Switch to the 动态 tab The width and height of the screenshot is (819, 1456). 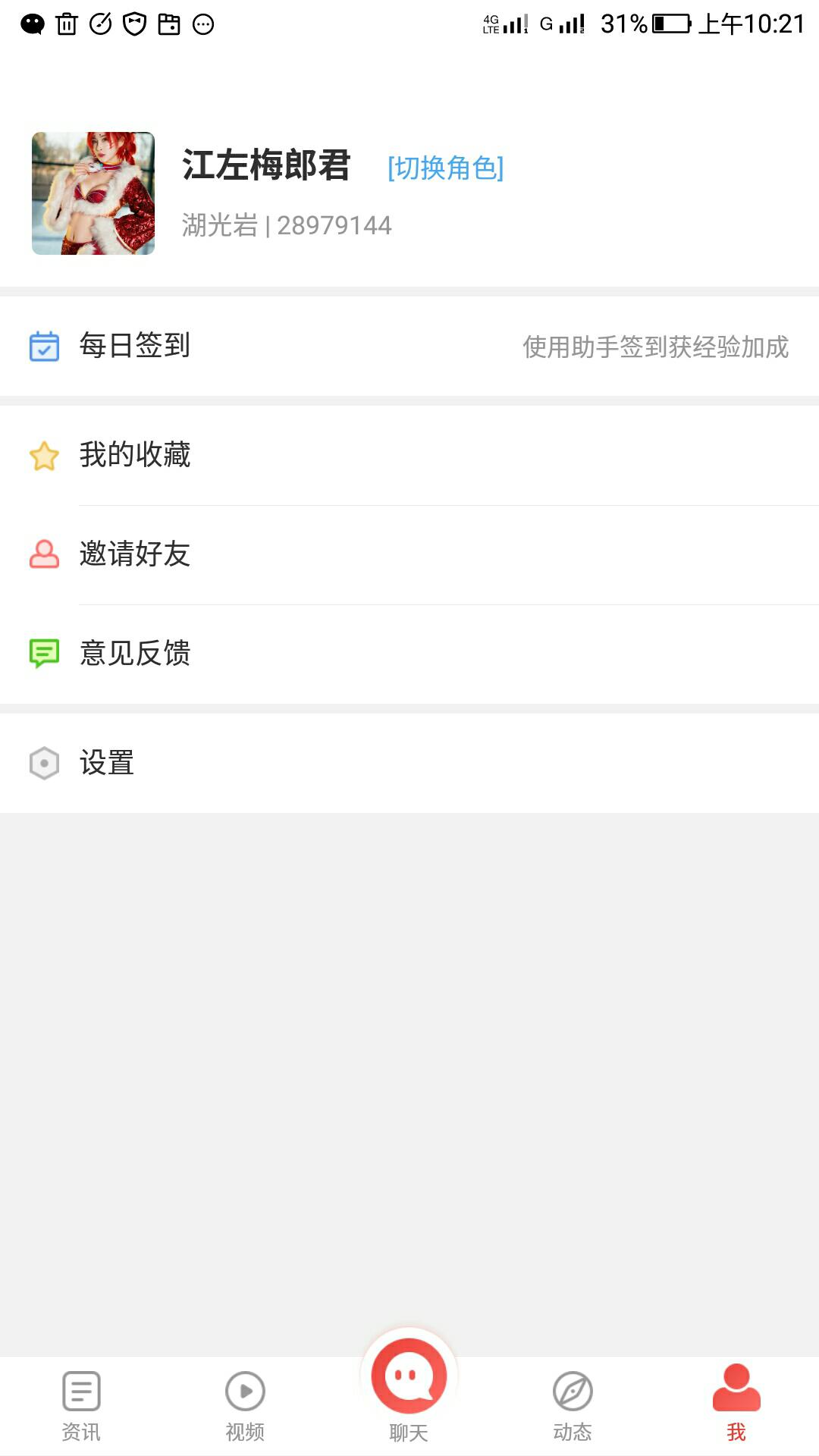[573, 1406]
